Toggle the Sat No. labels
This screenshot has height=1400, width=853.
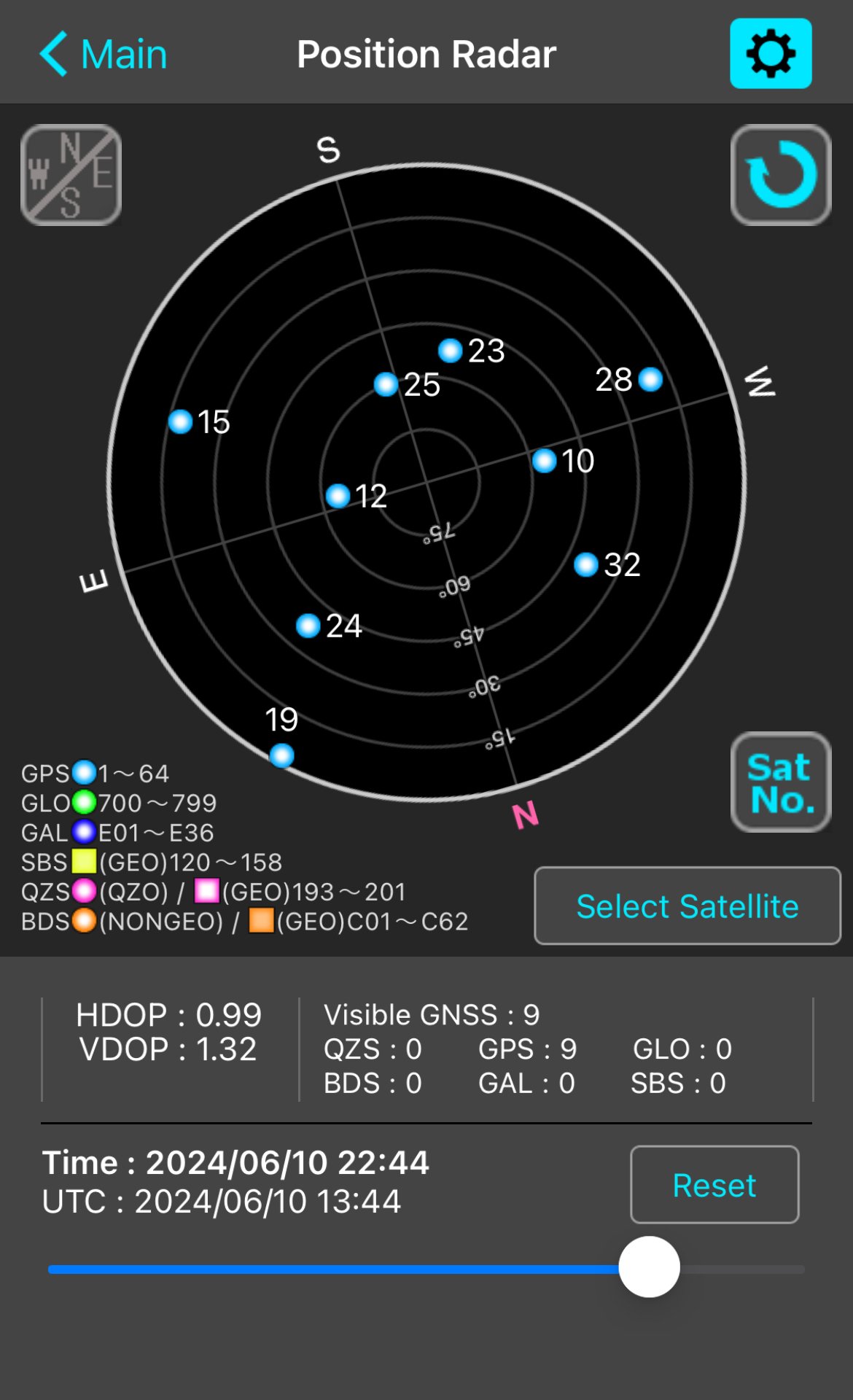pyautogui.click(x=781, y=782)
